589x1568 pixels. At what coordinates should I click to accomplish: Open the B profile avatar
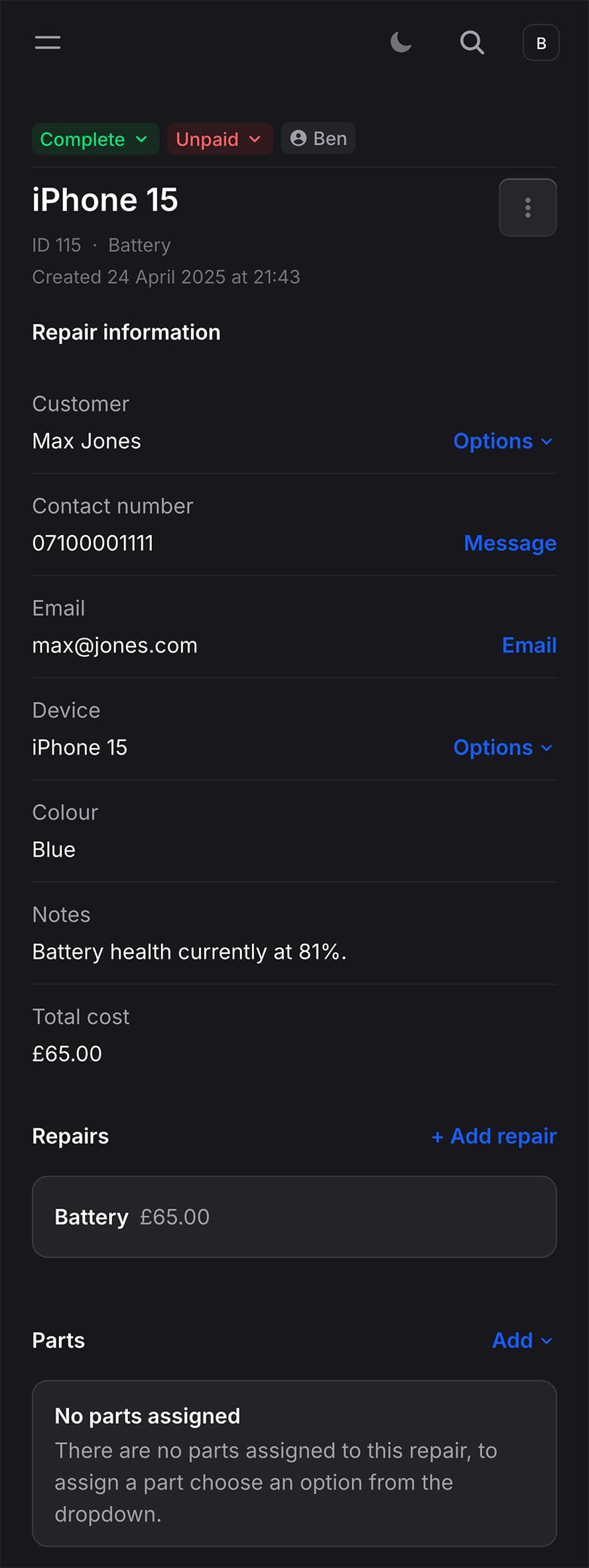pyautogui.click(x=541, y=42)
